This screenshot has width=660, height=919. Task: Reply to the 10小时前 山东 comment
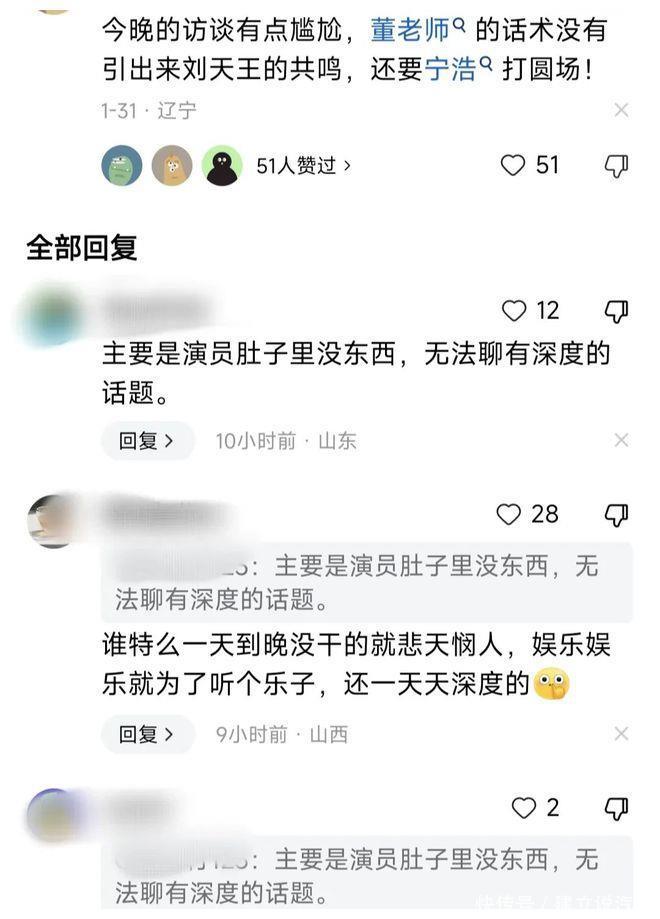[x=147, y=441]
